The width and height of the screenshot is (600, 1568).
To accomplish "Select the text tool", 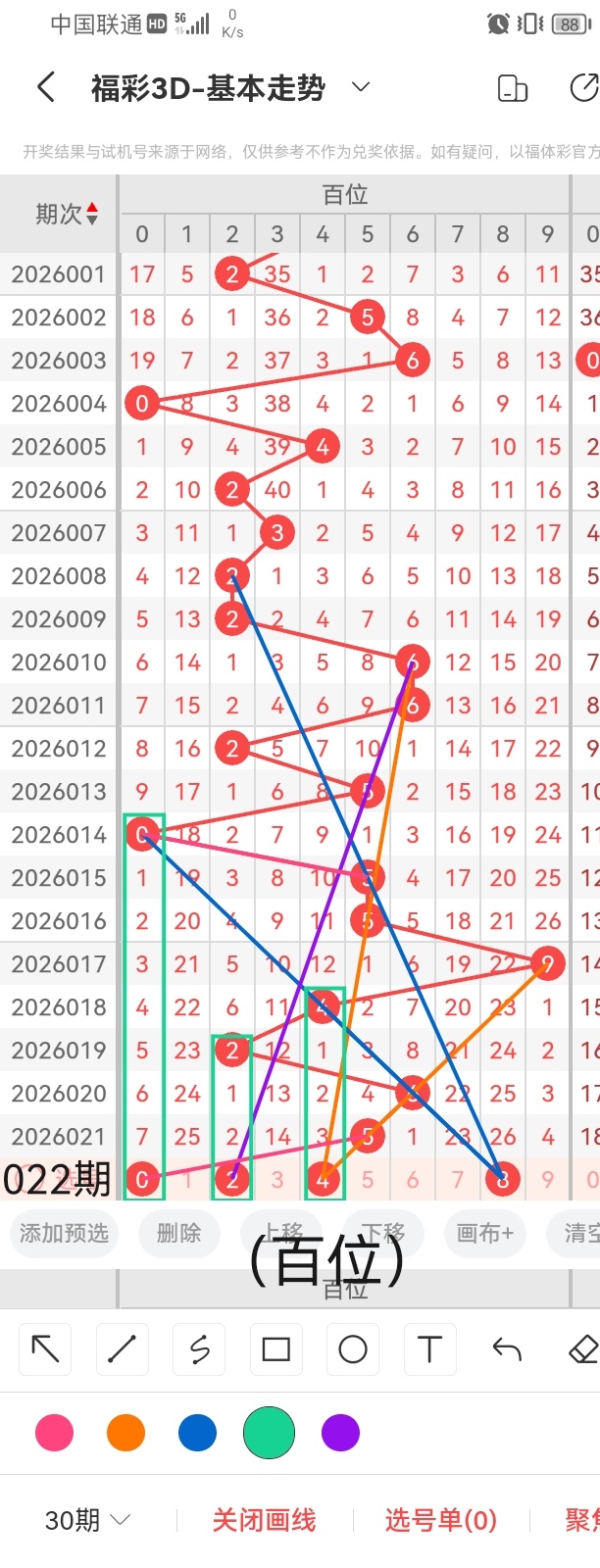I will tap(429, 1349).
